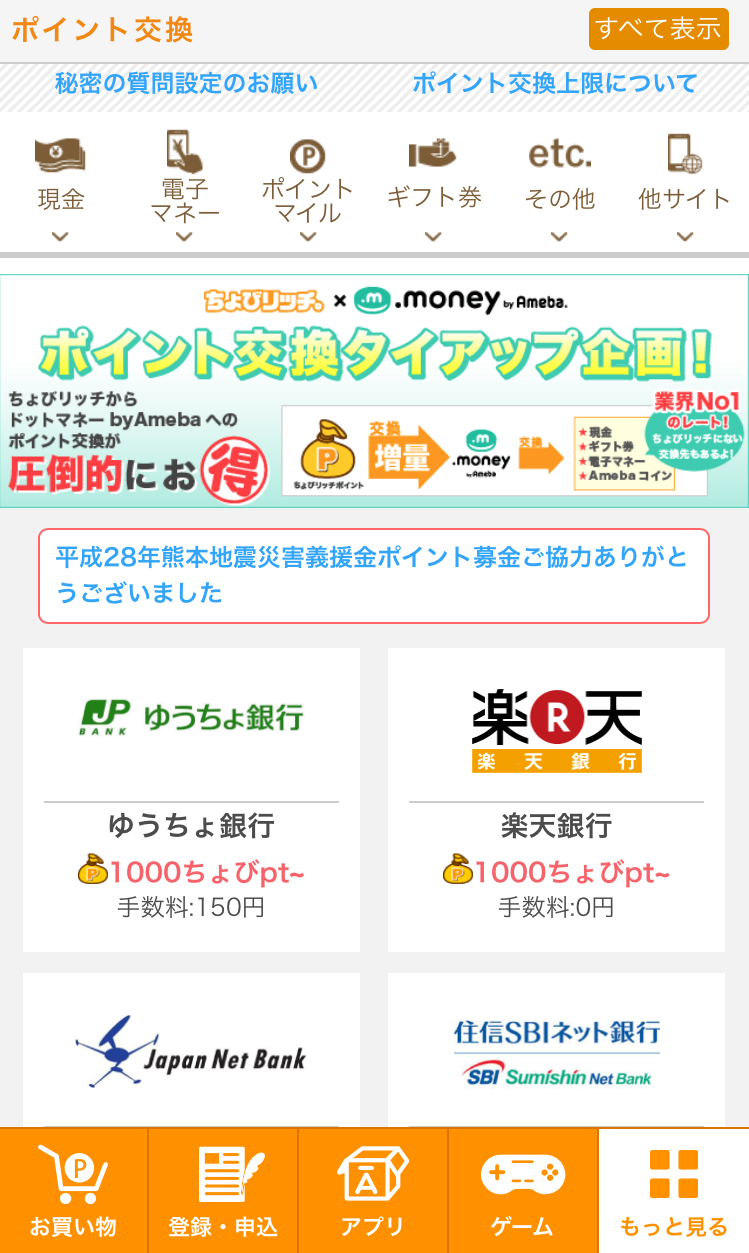Open ポイント交換上限について link
The width and height of the screenshot is (749, 1253).
[555, 83]
